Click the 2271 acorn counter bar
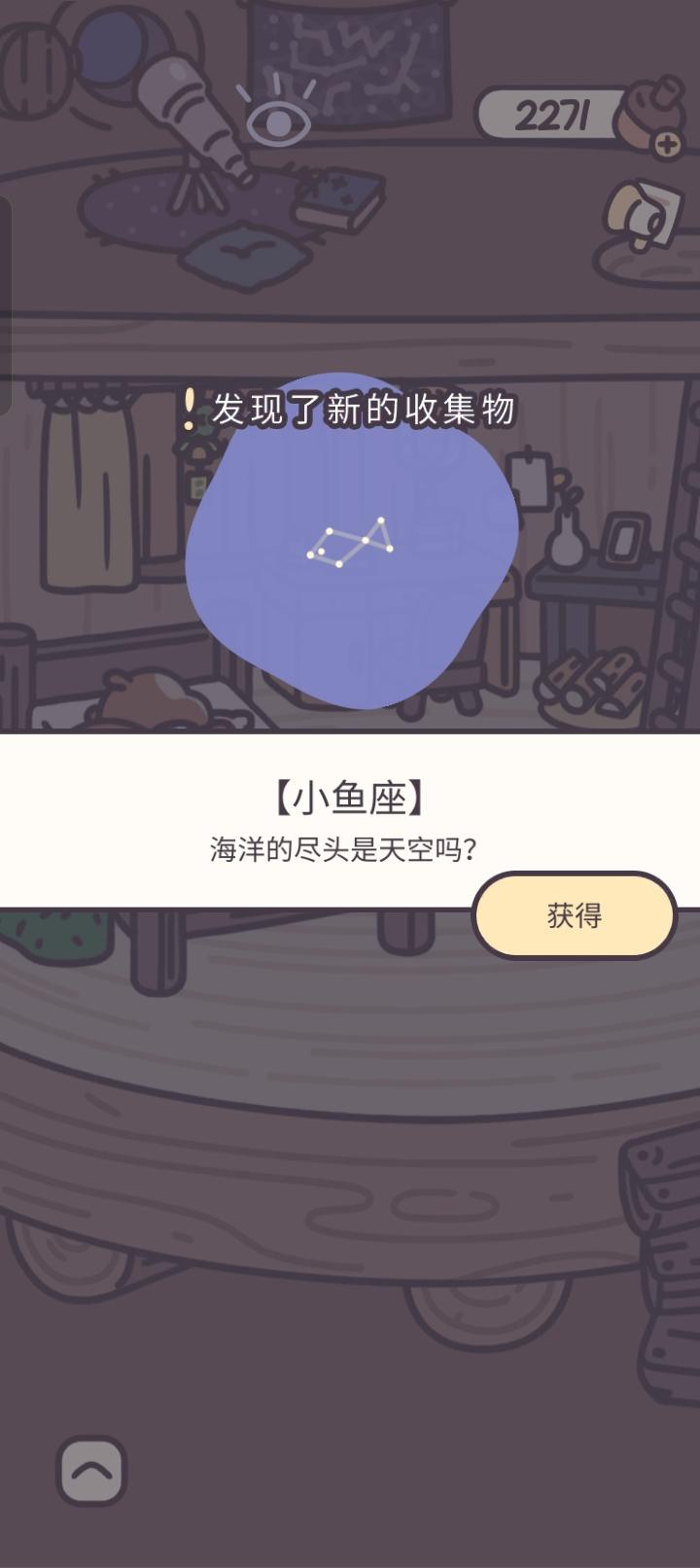 [x=551, y=115]
